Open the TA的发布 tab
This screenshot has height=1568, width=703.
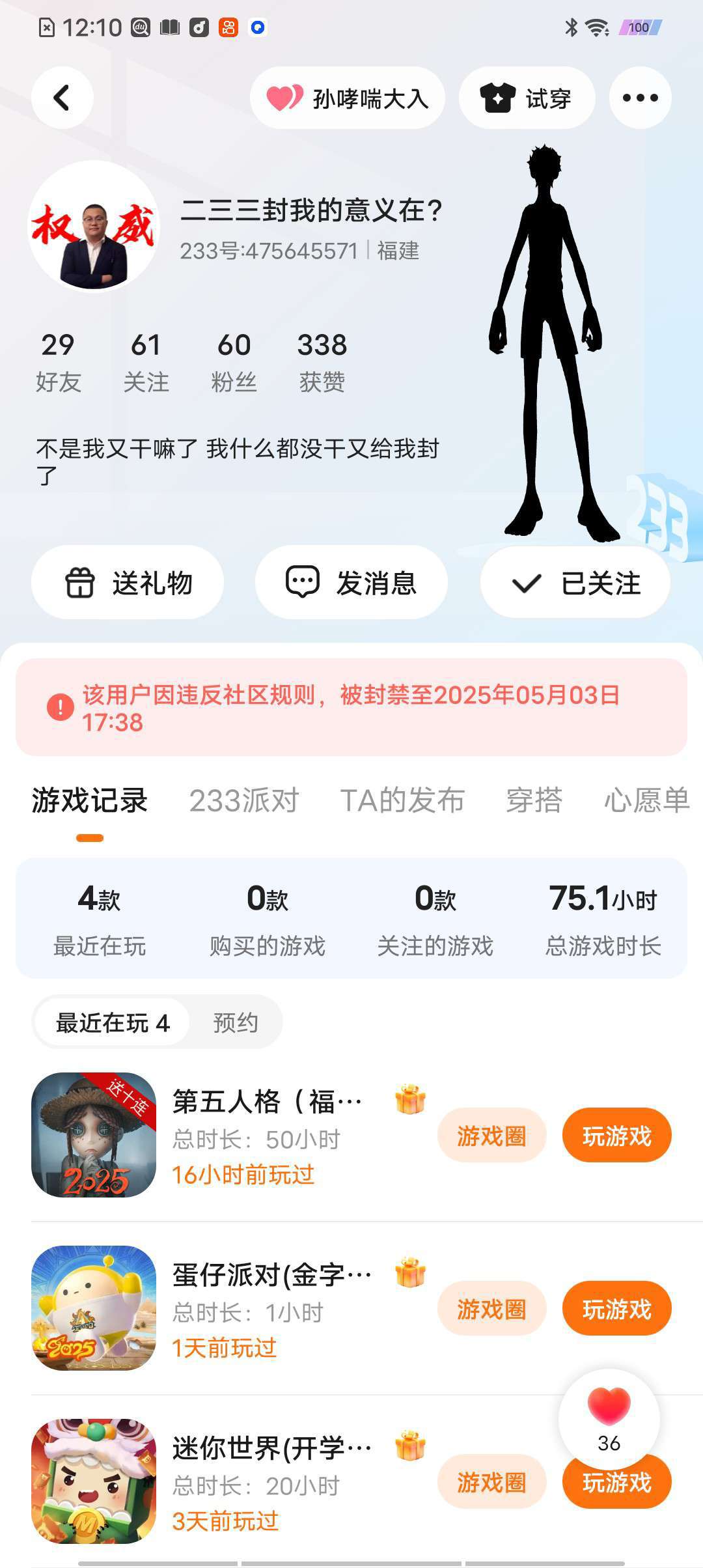[x=402, y=800]
